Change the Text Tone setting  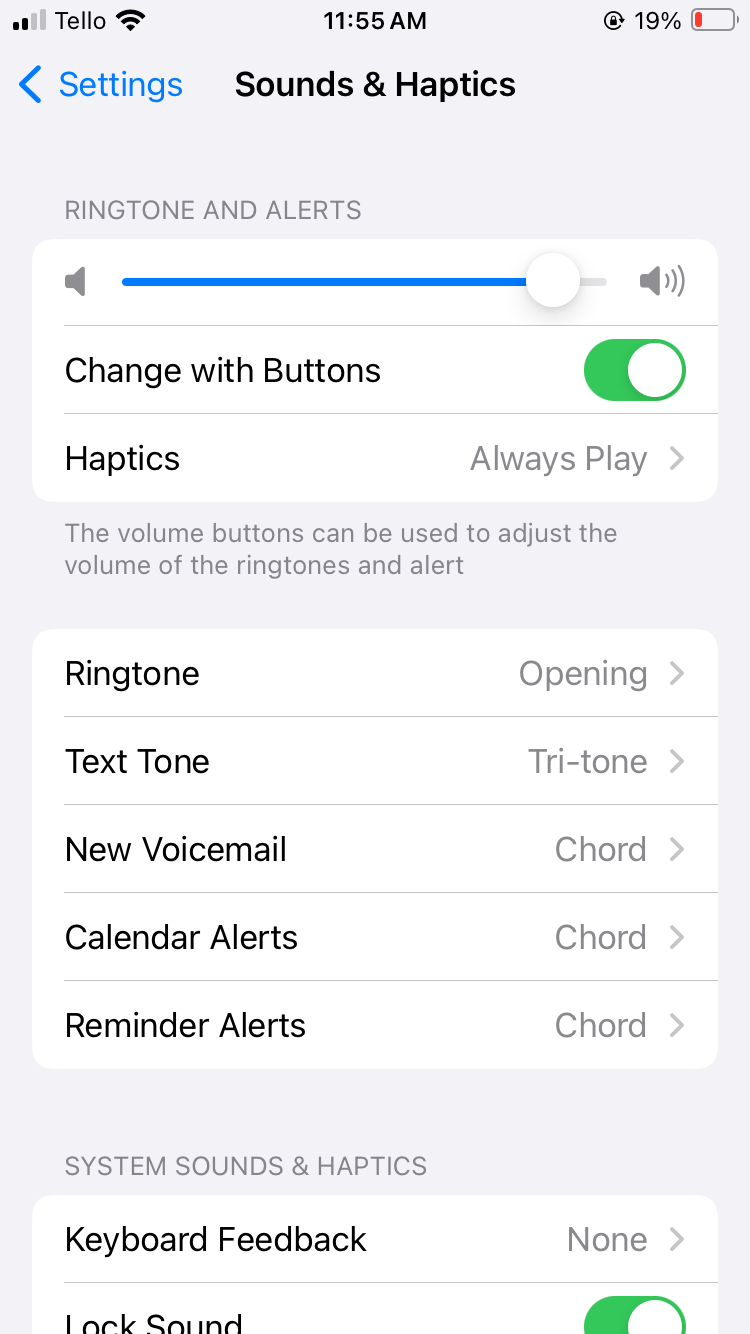(375, 761)
